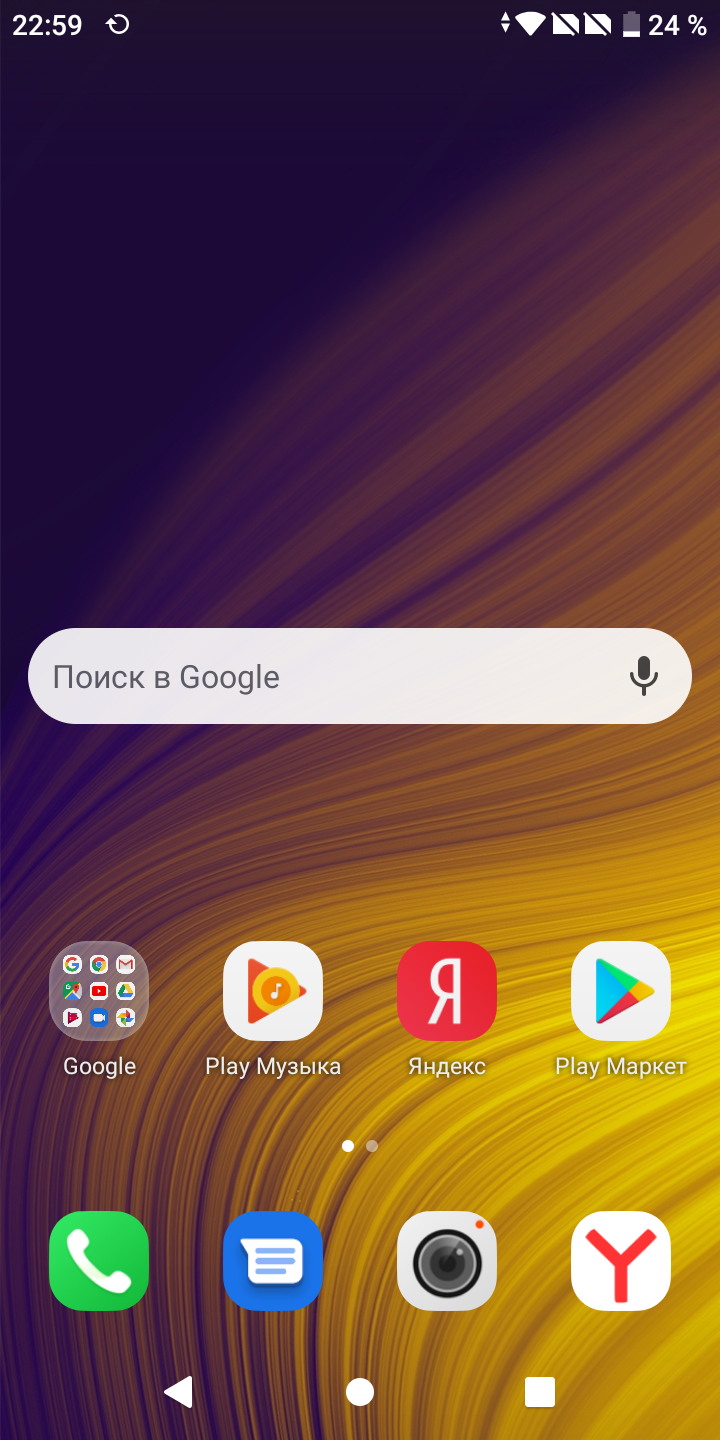The width and height of the screenshot is (720, 1440).
Task: Open Yandex Browser from the dock
Action: (x=621, y=1261)
